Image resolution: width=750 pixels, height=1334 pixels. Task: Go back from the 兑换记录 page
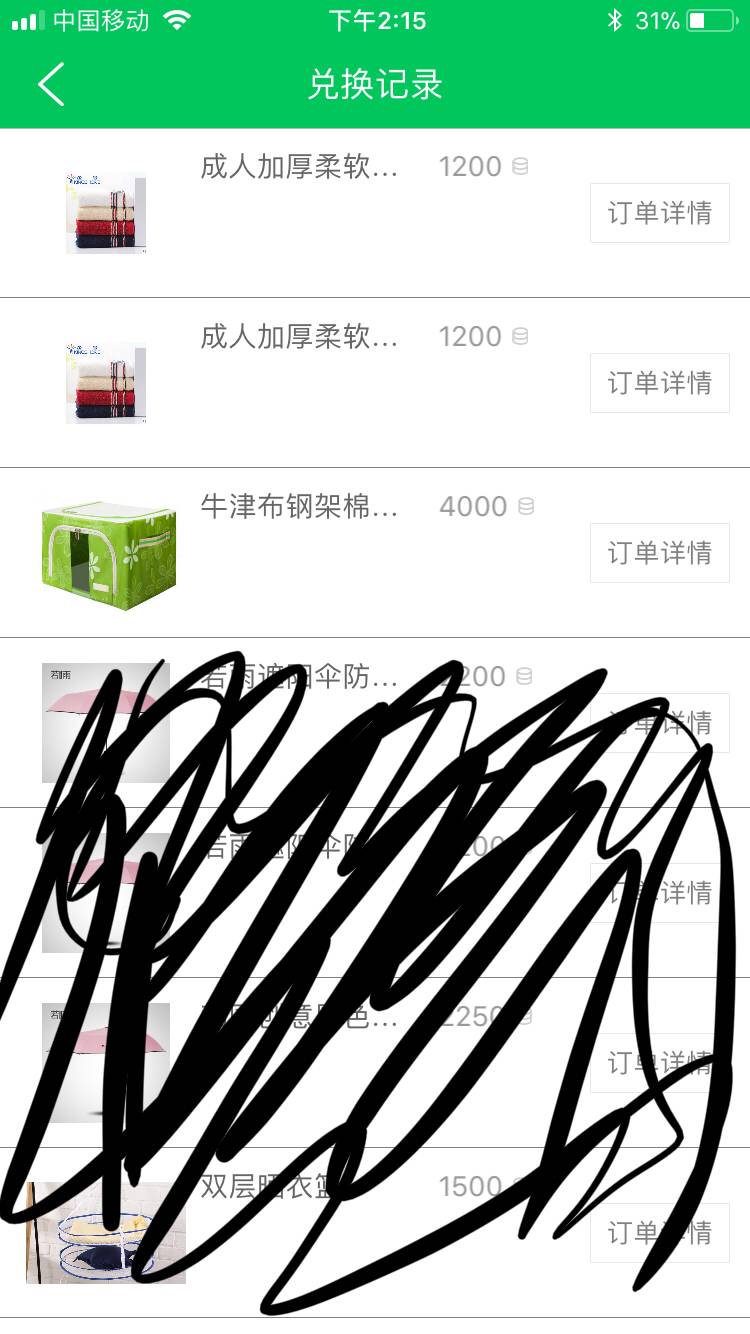tap(52, 84)
